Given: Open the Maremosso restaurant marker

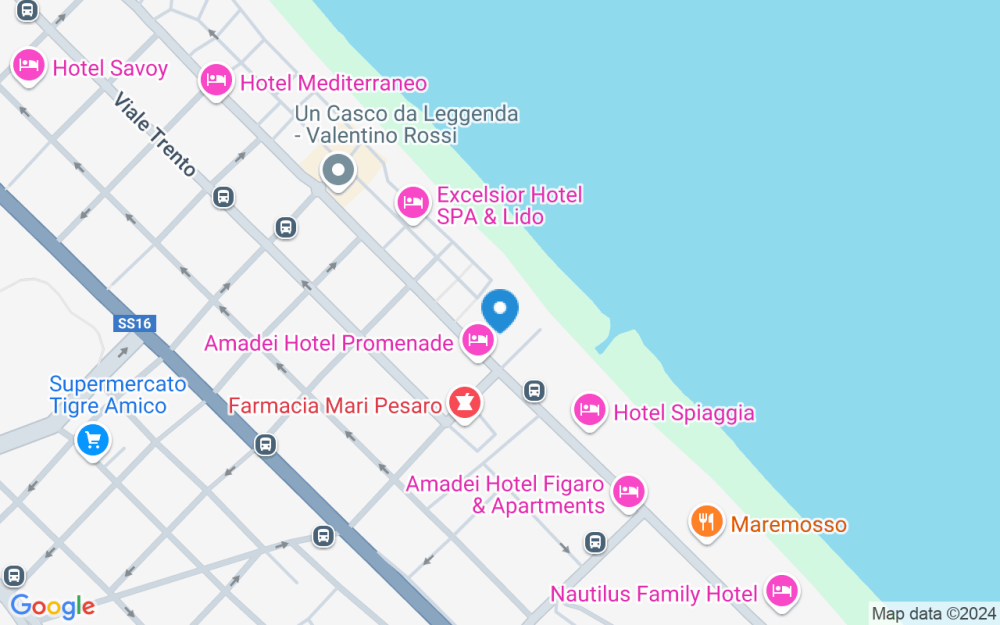Looking at the screenshot, I should coord(707,523).
